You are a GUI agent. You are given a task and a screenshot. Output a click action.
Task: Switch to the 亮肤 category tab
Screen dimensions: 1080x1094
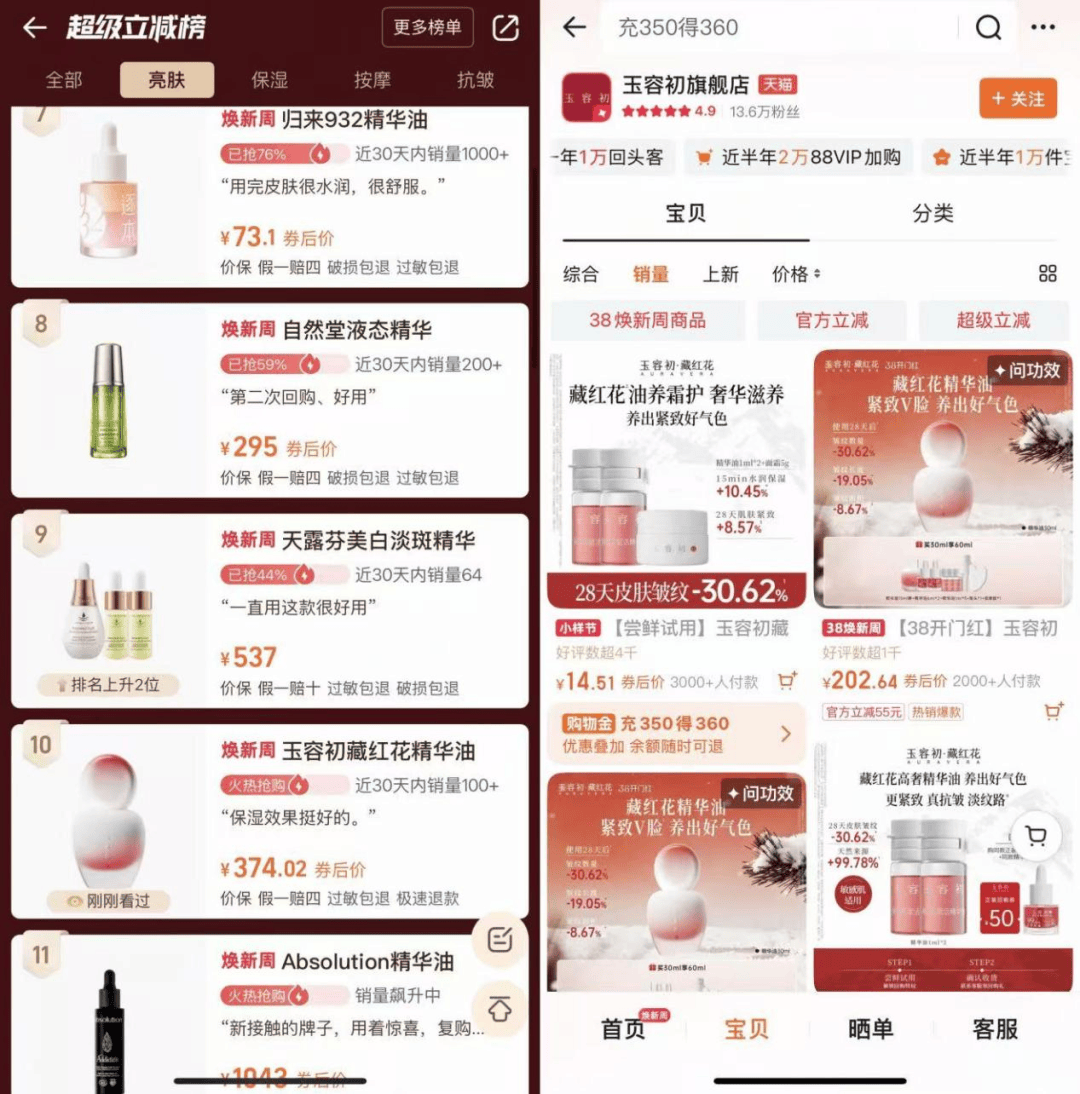coord(168,80)
